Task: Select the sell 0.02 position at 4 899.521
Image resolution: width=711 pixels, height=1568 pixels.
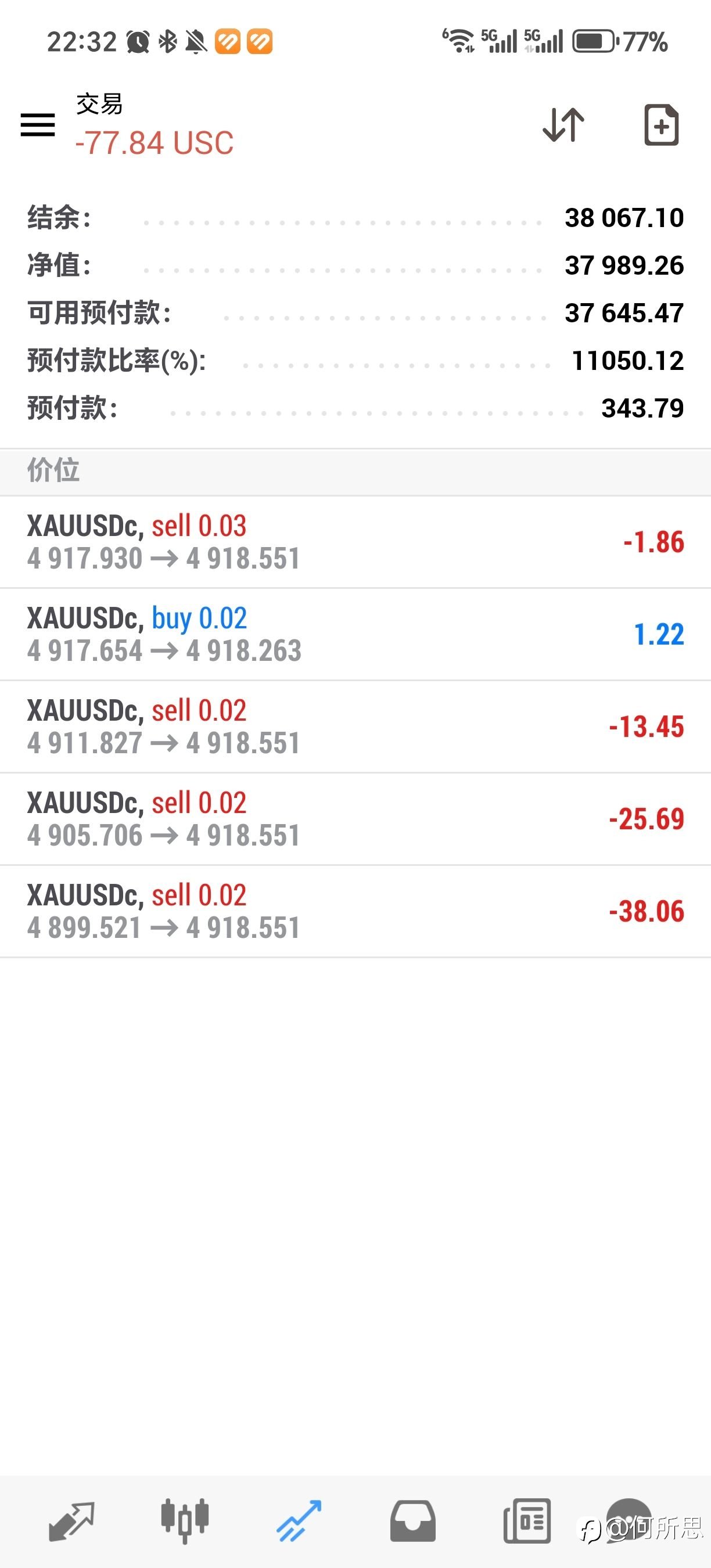Action: (x=355, y=912)
